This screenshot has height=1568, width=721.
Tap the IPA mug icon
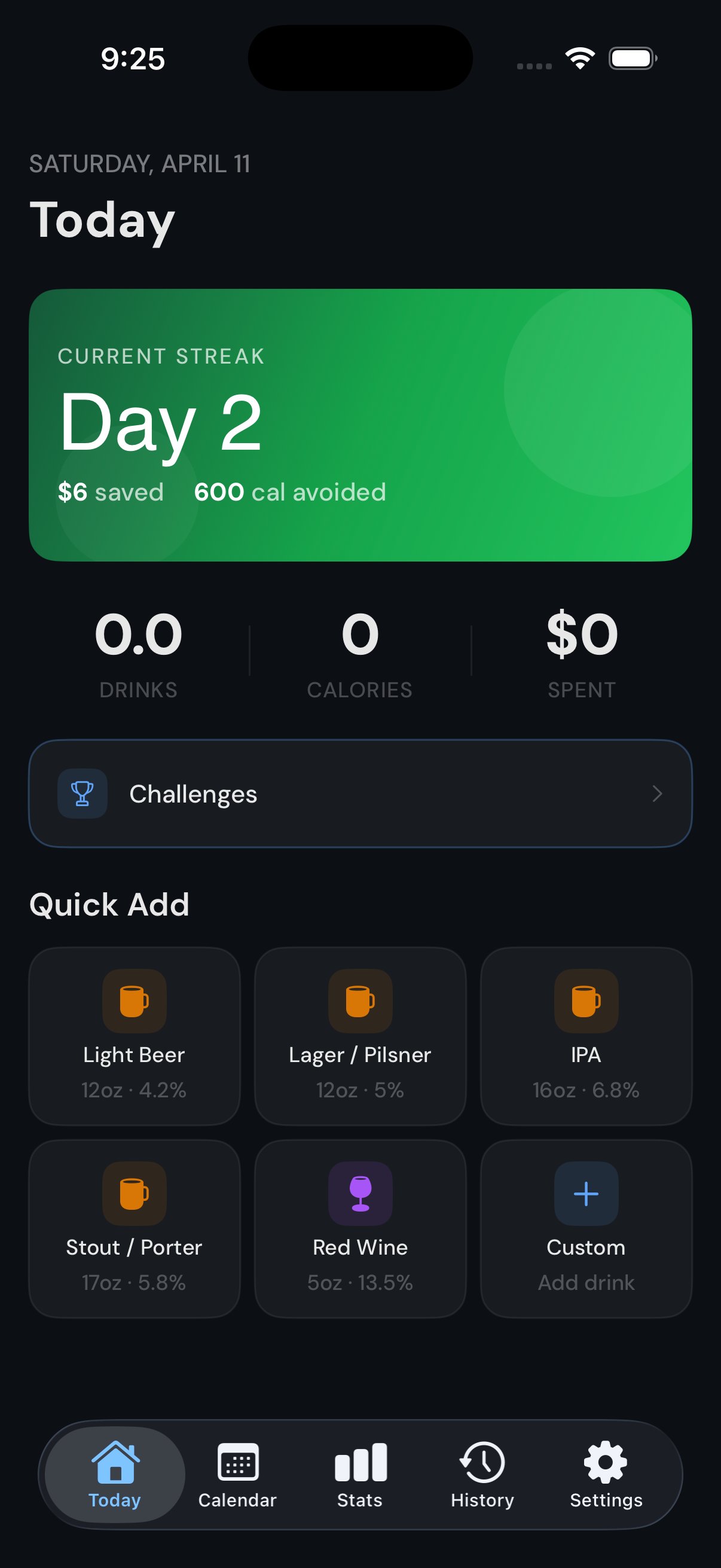click(x=585, y=1001)
